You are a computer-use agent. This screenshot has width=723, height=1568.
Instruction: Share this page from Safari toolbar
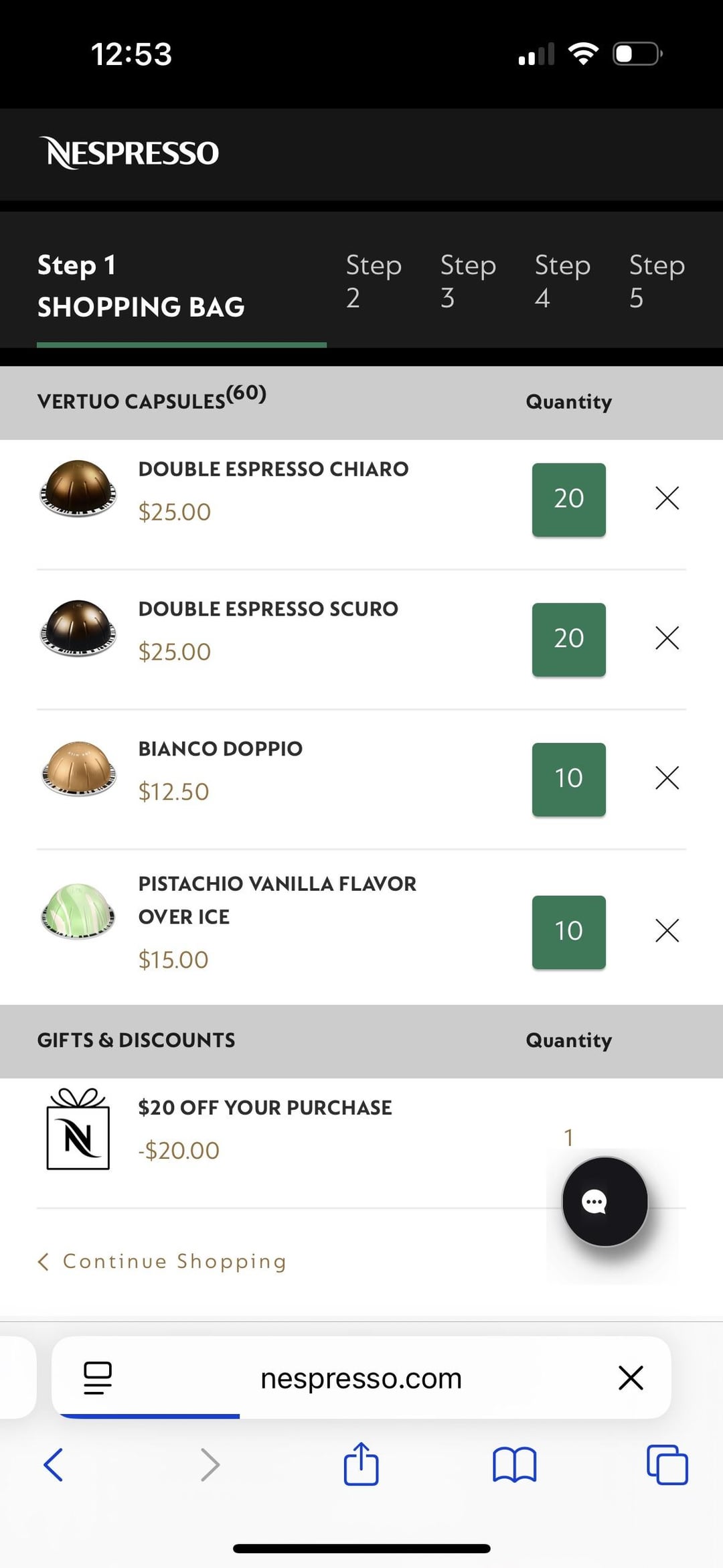(x=361, y=1464)
